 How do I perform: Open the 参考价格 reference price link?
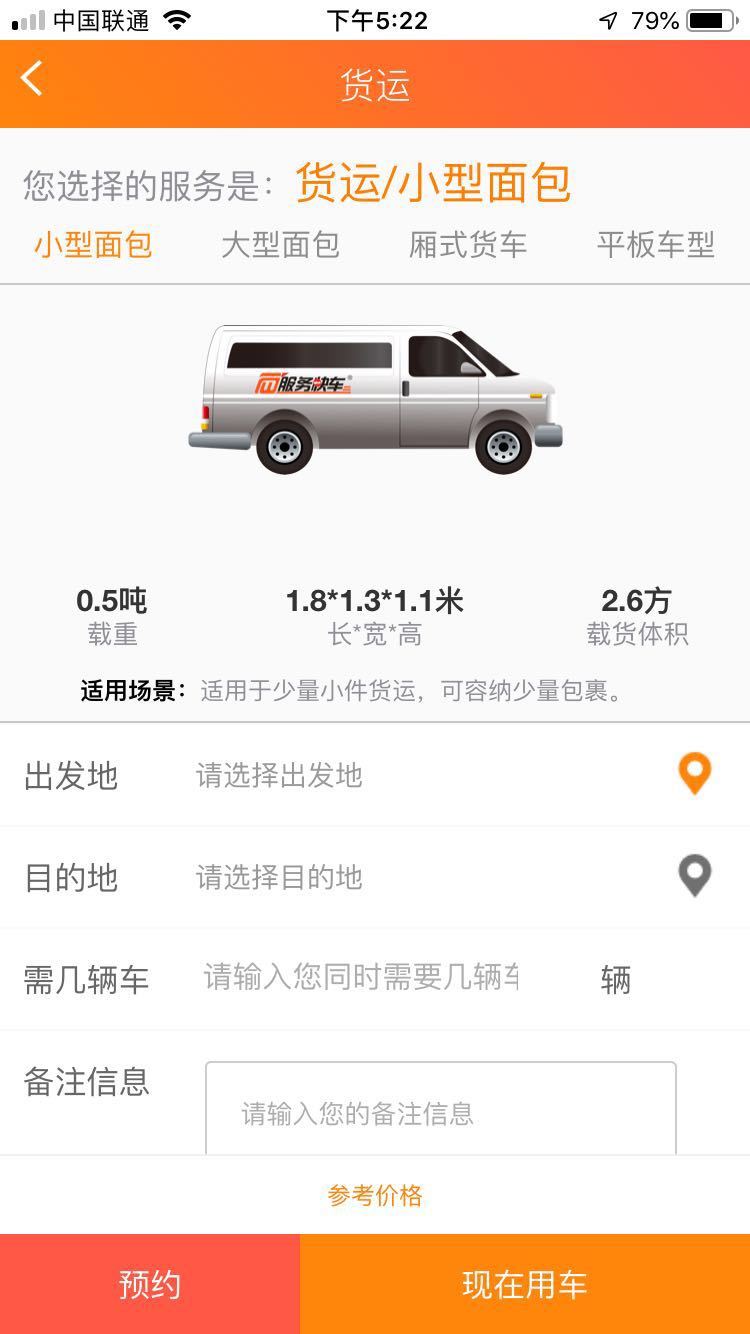375,1196
